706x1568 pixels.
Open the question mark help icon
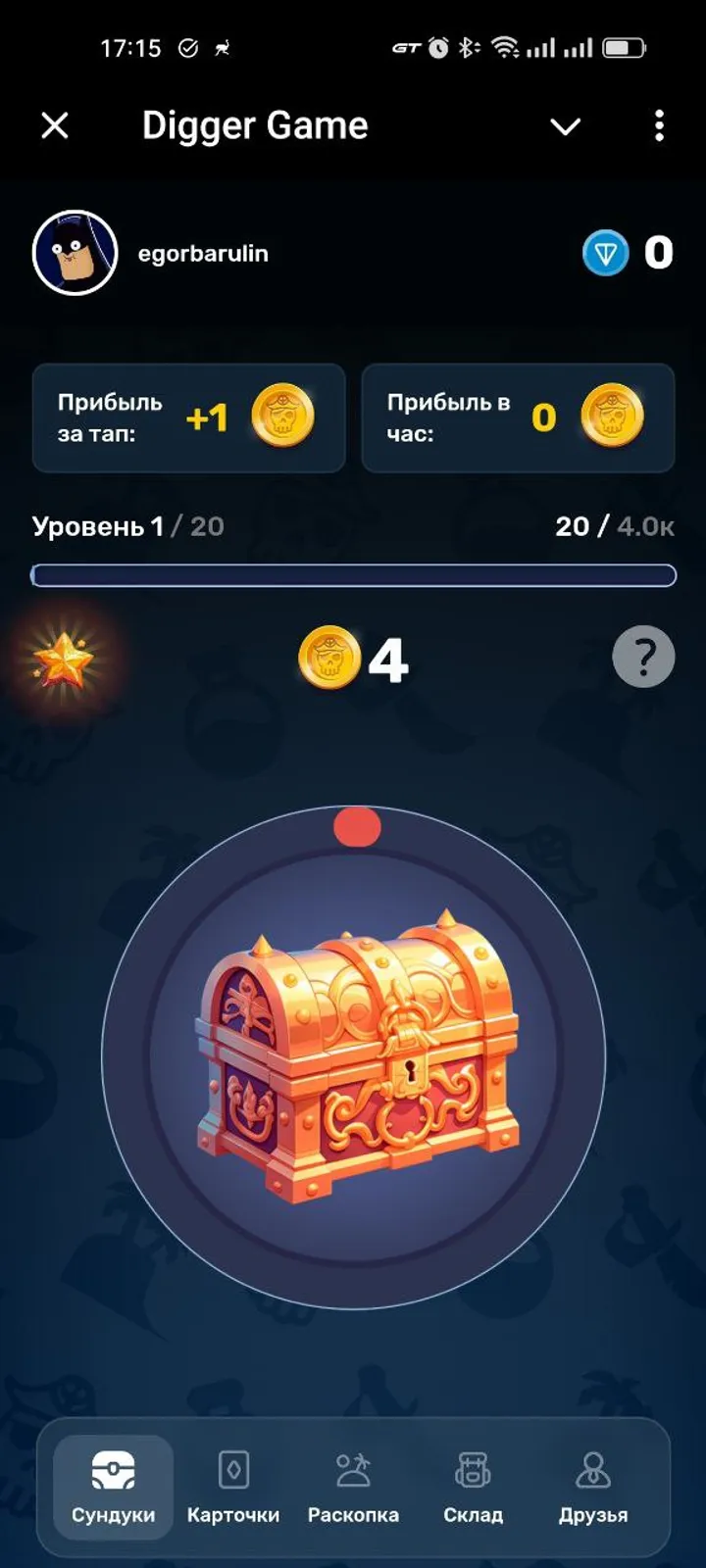tap(643, 657)
